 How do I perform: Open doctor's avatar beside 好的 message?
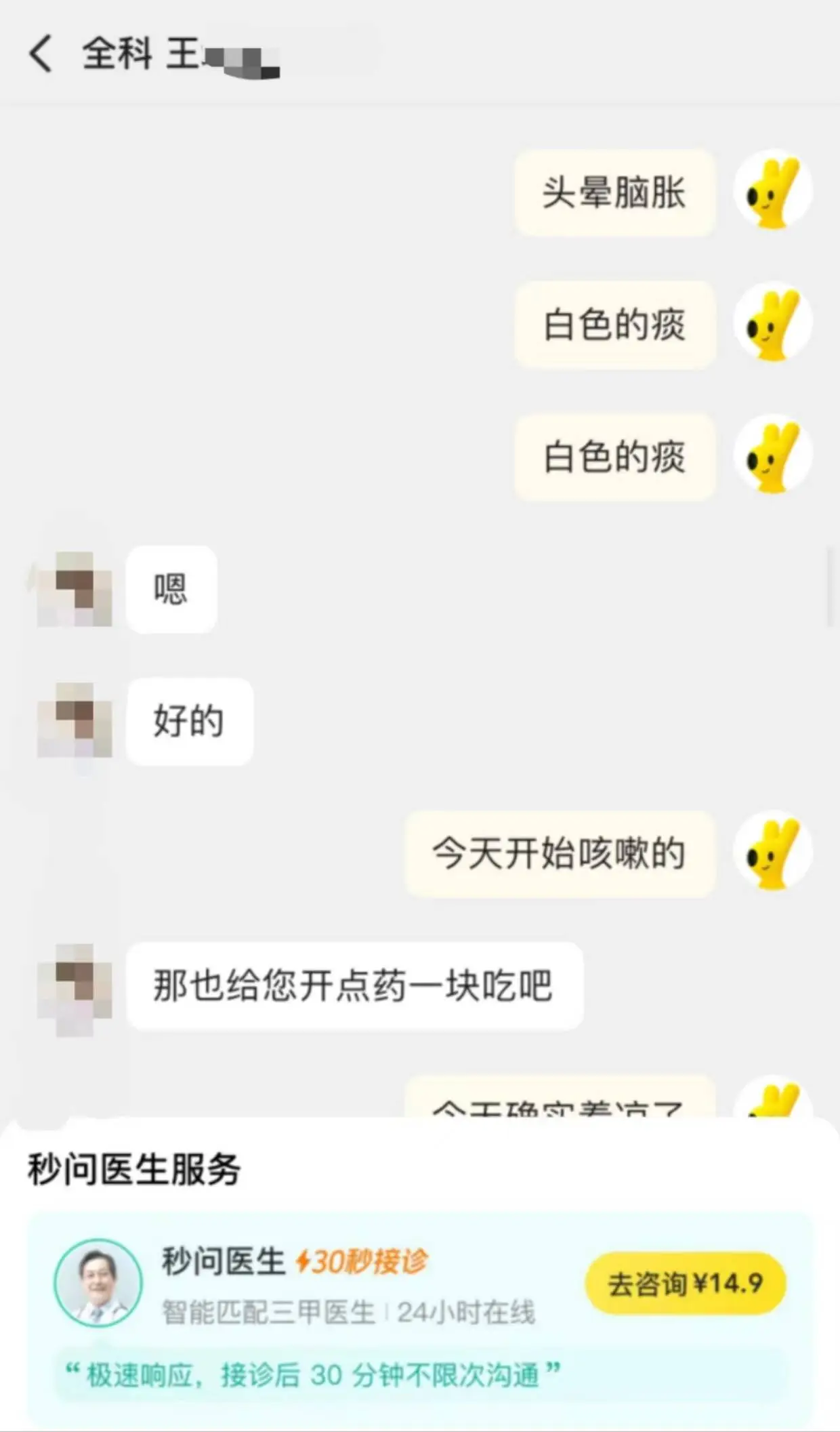tap(75, 720)
